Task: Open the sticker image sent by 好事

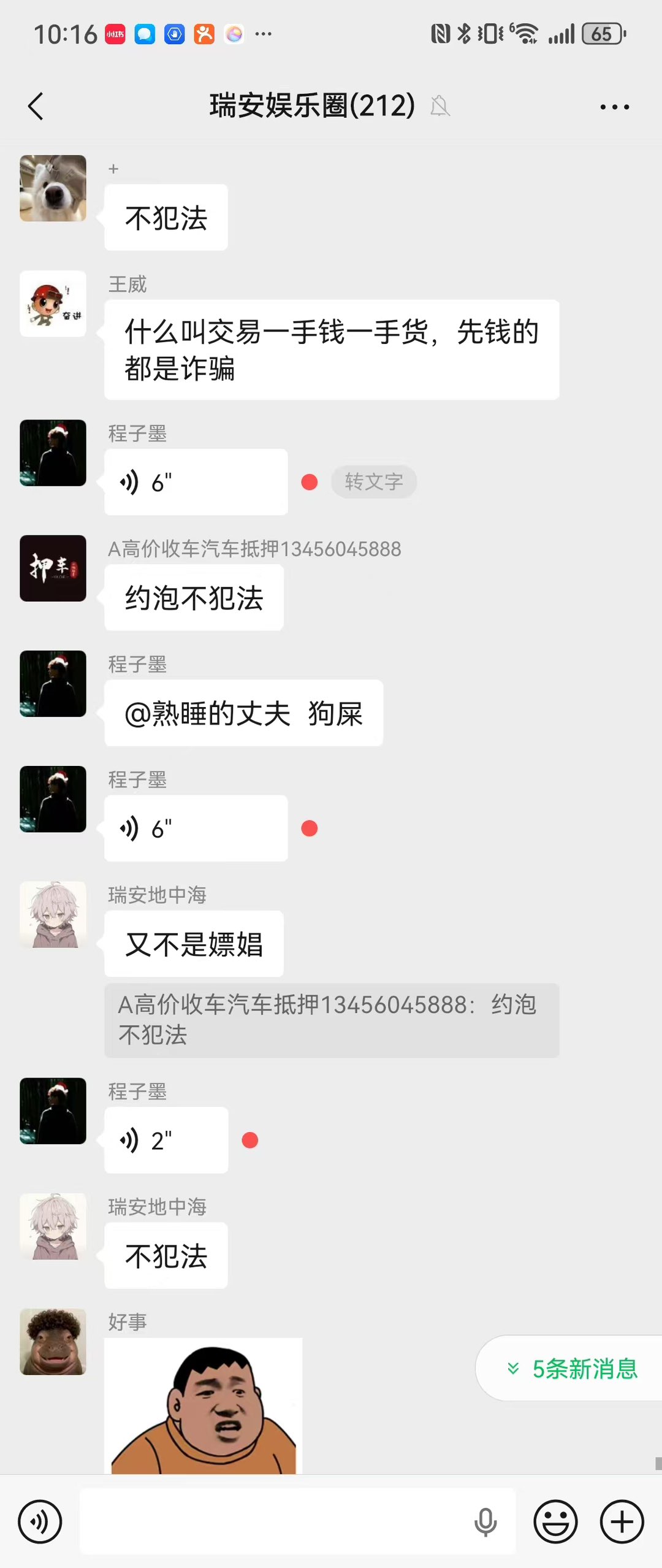Action: point(204,1405)
